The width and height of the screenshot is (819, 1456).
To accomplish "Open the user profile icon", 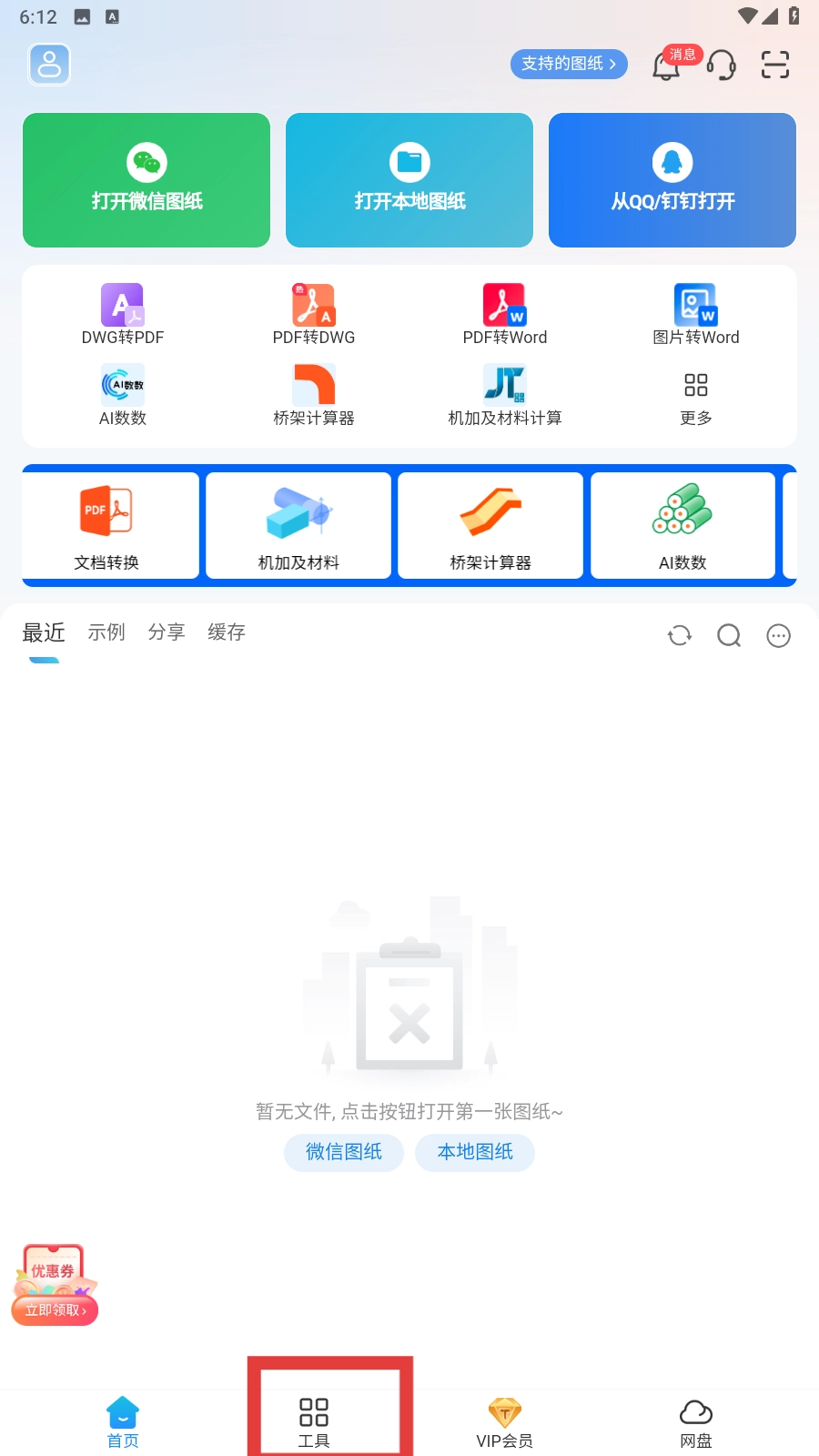I will [49, 65].
